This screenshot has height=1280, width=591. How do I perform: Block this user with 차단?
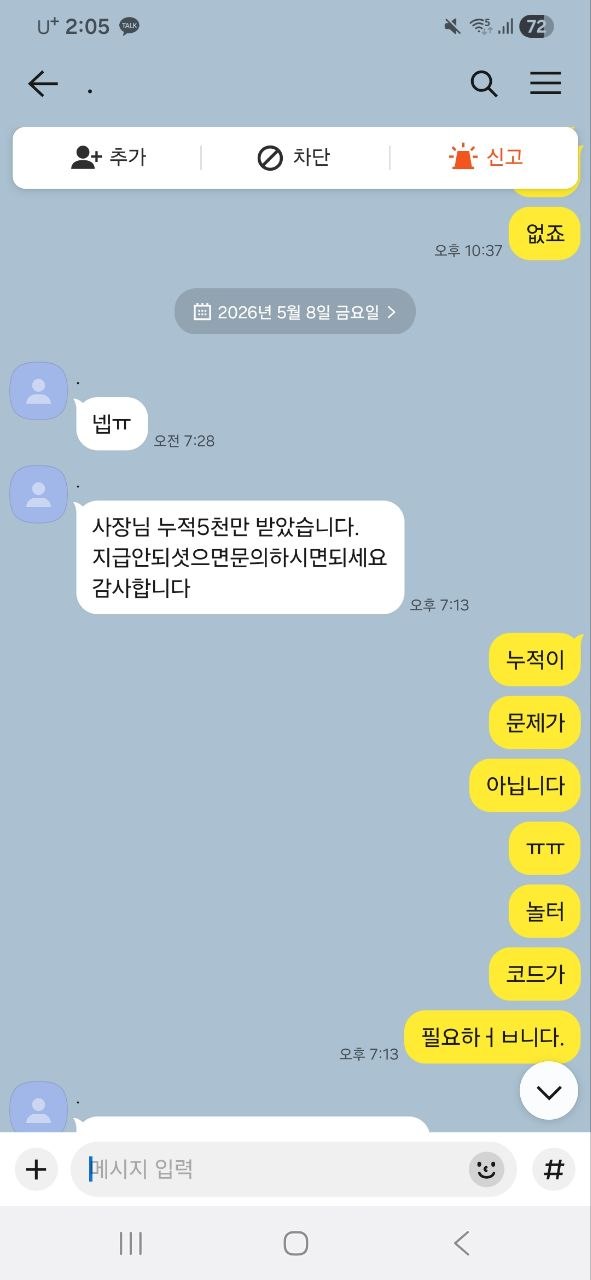[x=294, y=157]
